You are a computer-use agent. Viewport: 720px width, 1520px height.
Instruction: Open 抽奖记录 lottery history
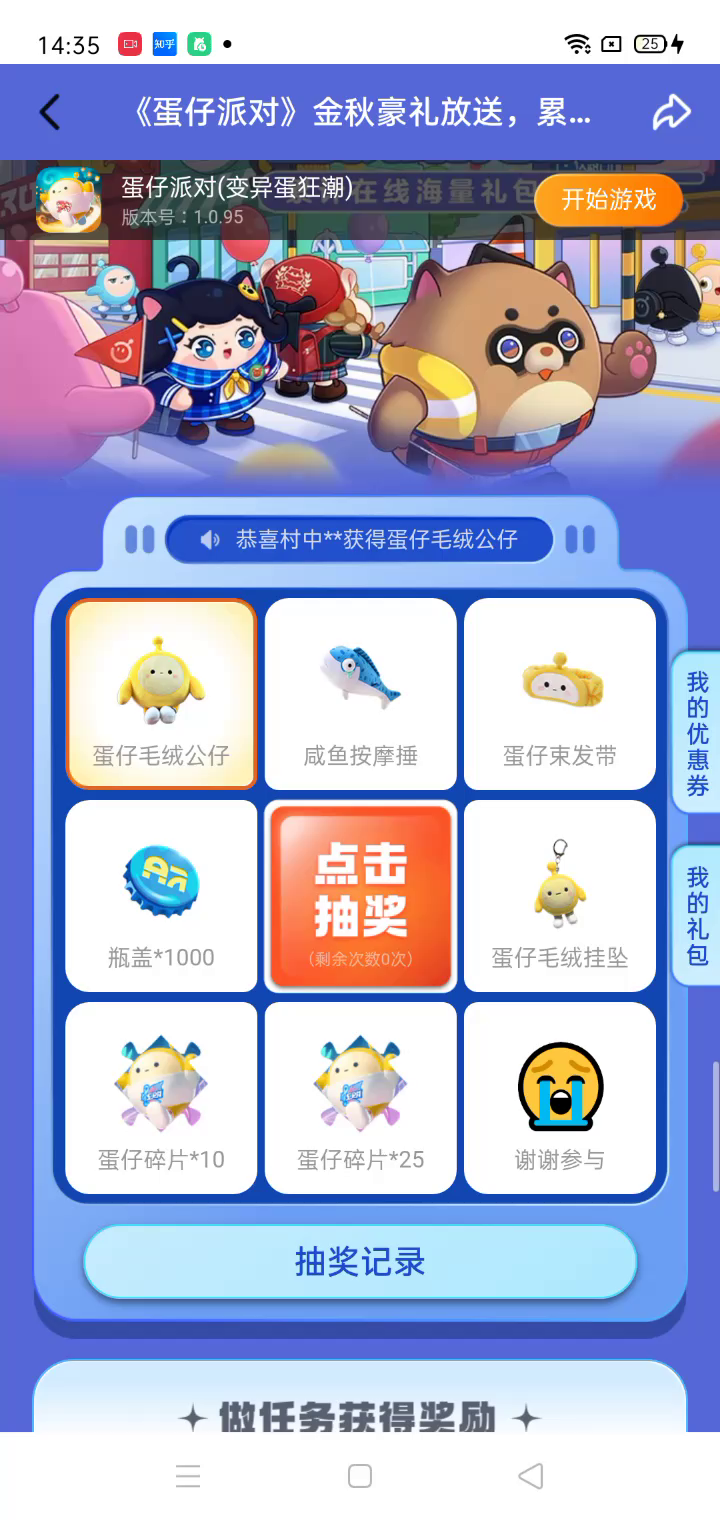(360, 1262)
